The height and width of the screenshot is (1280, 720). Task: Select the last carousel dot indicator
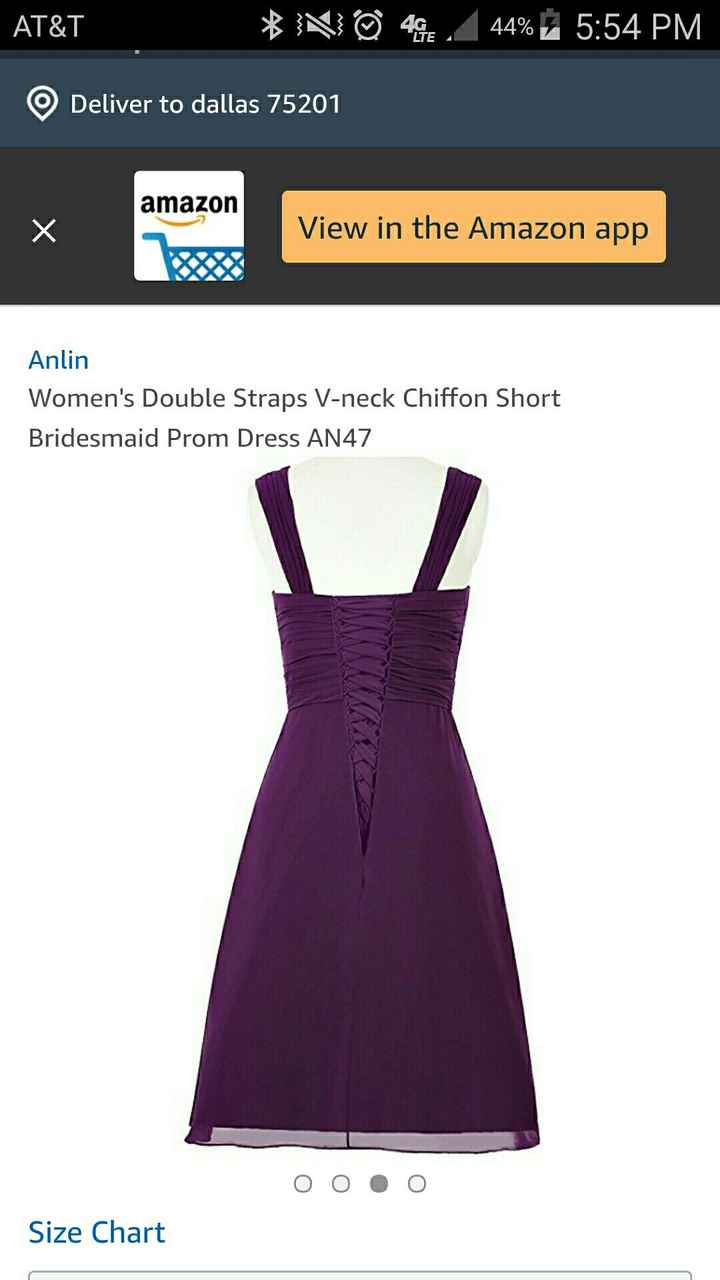tap(416, 1183)
